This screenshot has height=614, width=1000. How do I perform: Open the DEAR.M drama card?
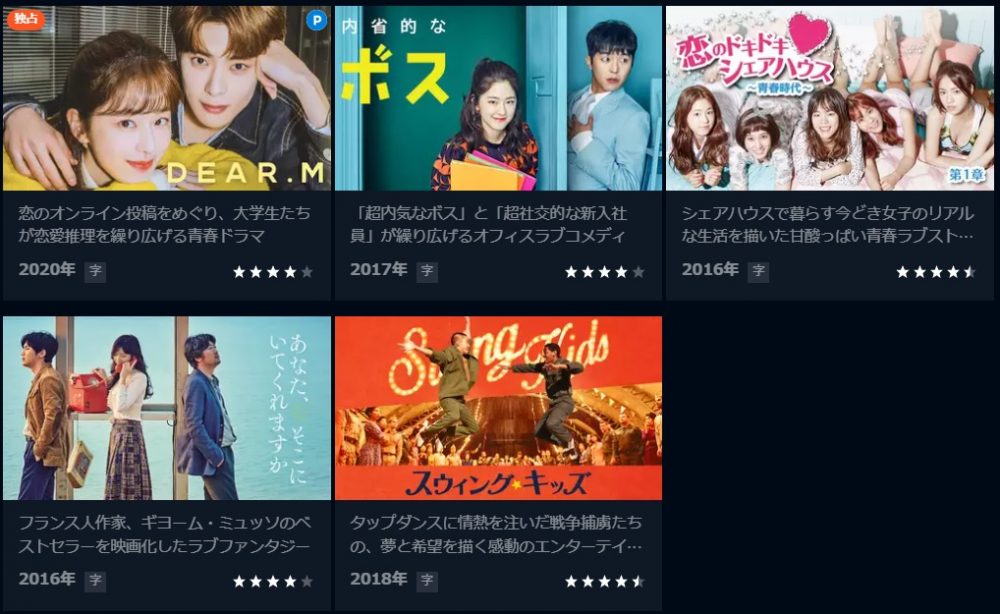click(166, 99)
